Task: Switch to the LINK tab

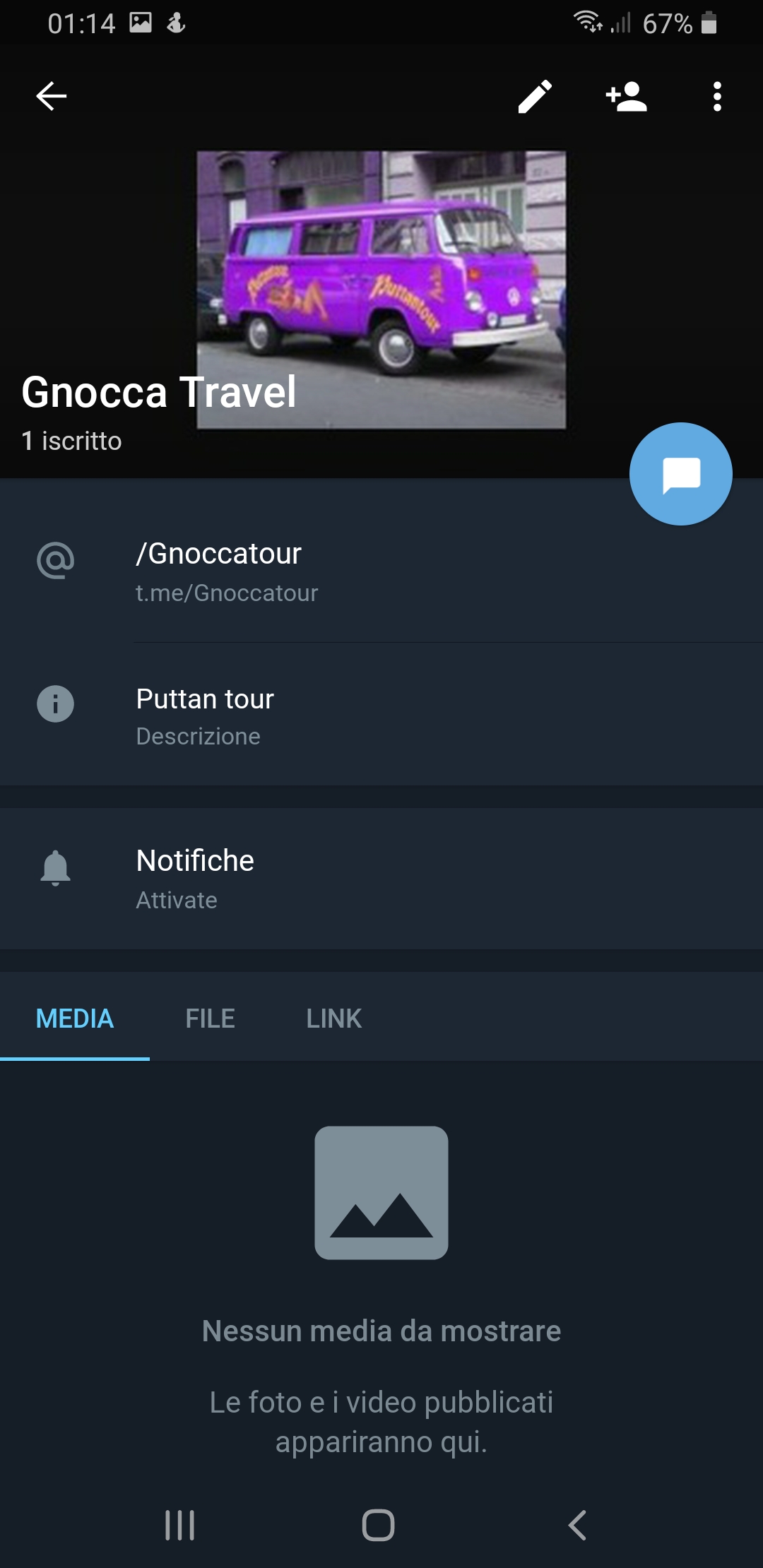Action: pos(333,1018)
